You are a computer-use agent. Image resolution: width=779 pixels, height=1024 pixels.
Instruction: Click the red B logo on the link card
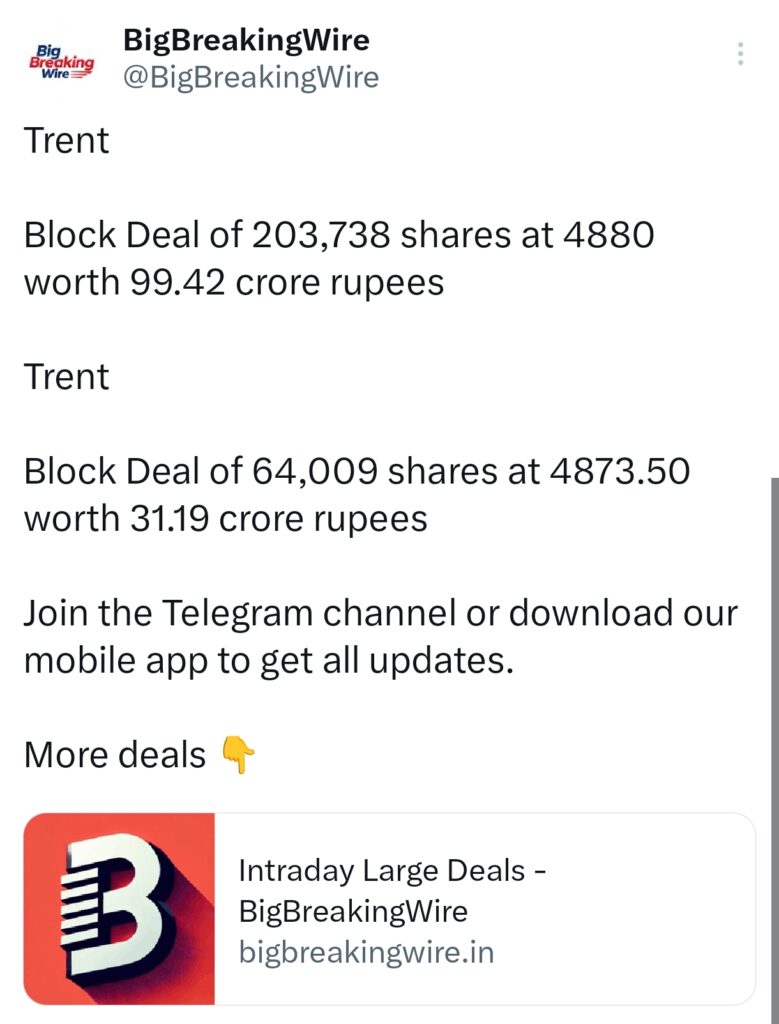click(x=121, y=908)
